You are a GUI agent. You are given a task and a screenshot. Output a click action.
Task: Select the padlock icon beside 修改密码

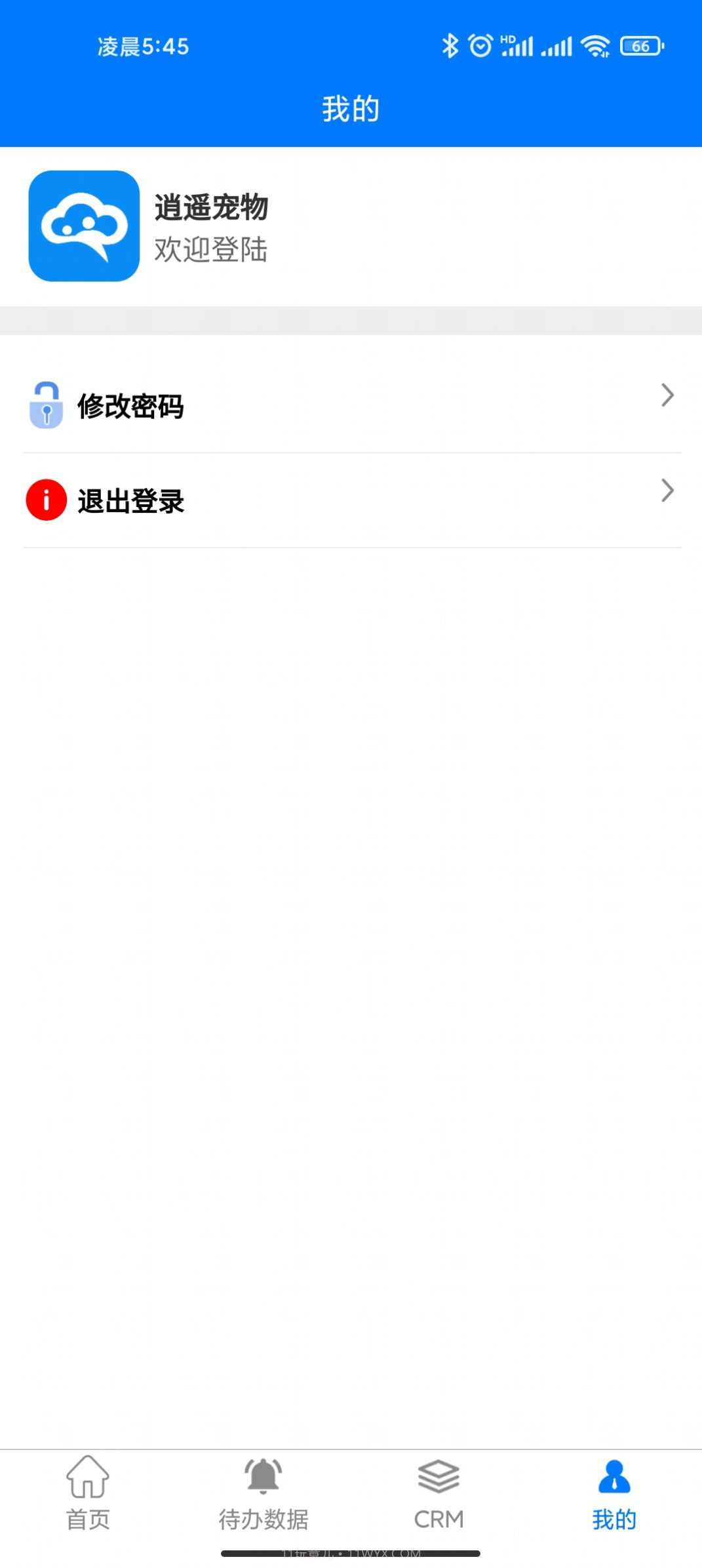(x=45, y=407)
